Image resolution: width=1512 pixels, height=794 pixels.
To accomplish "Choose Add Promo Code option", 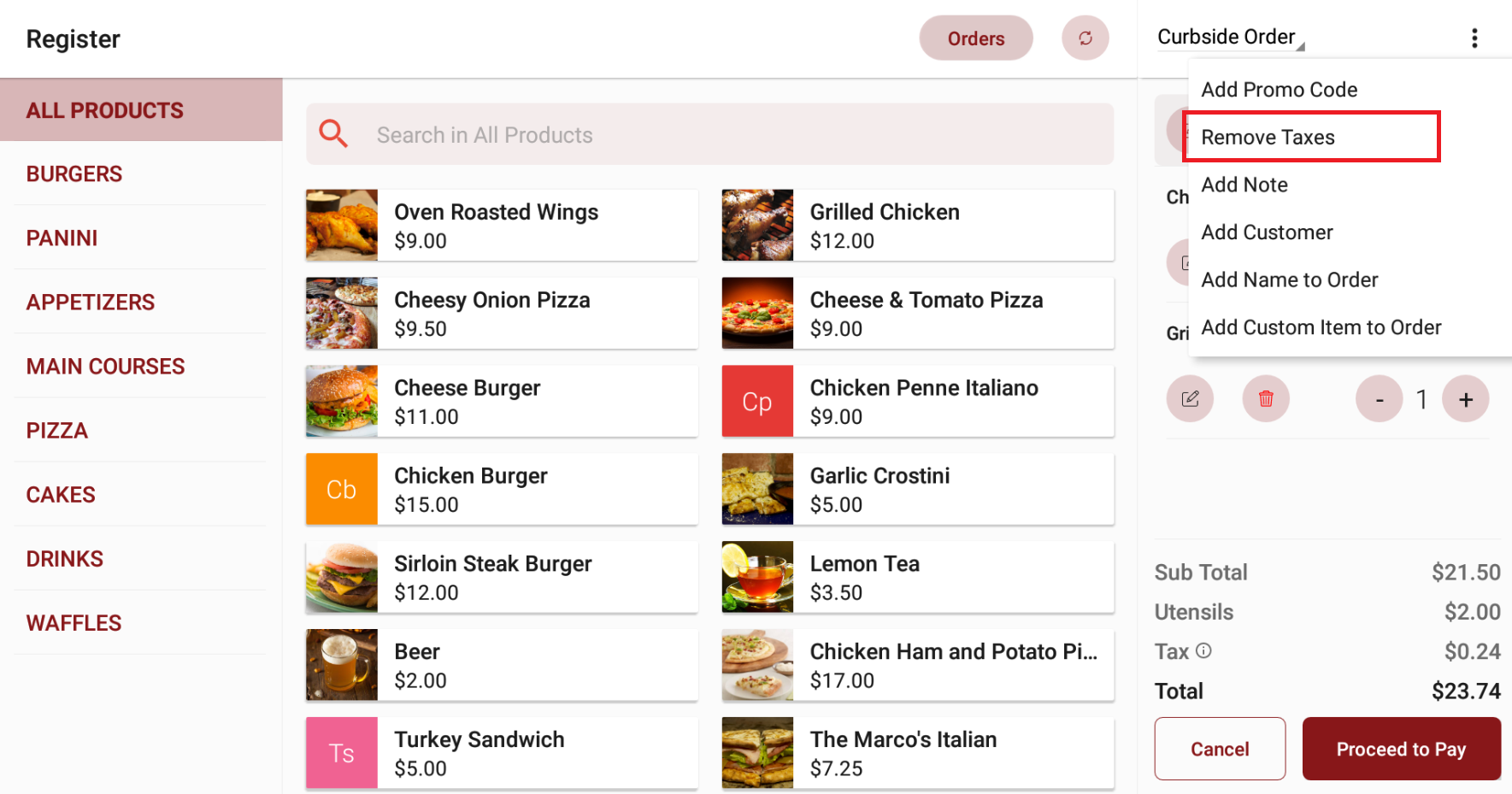I will click(x=1279, y=90).
